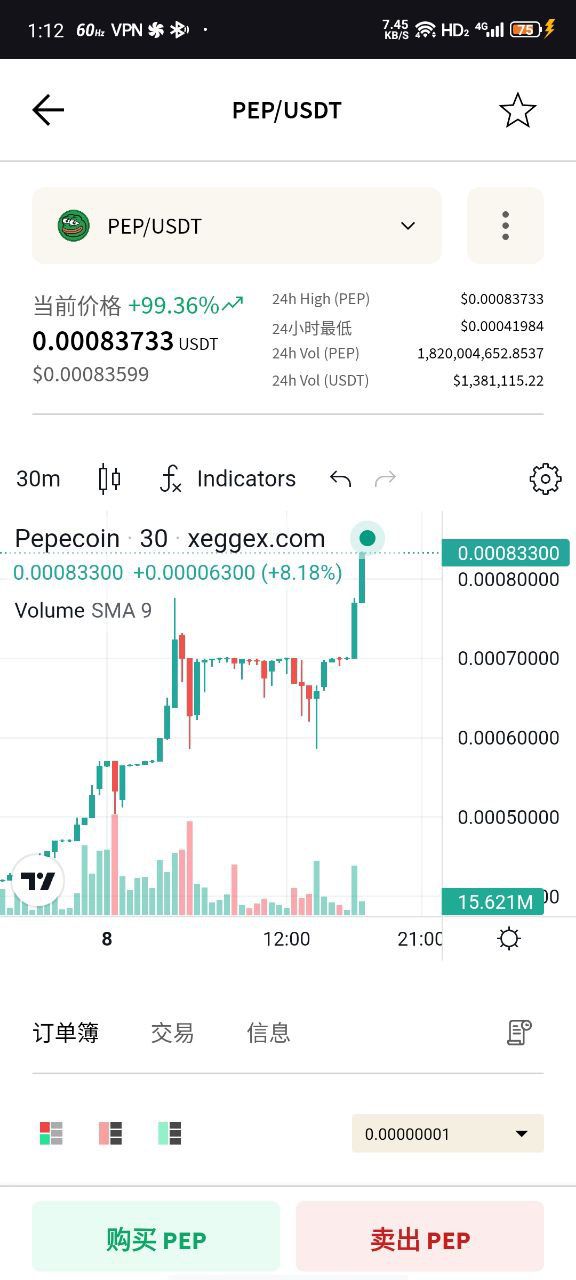Undo the last chart action

pyautogui.click(x=340, y=479)
